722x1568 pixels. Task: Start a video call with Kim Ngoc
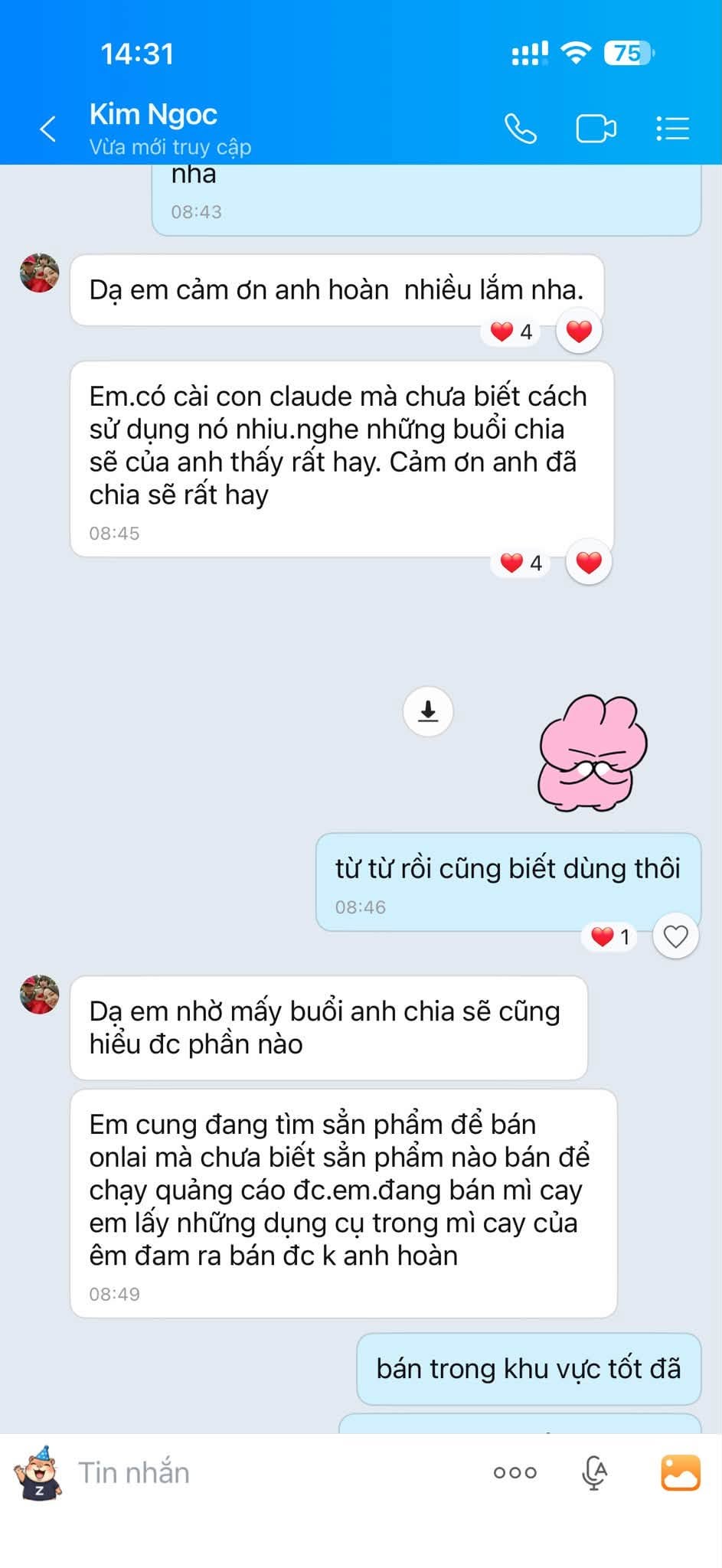pos(596,129)
